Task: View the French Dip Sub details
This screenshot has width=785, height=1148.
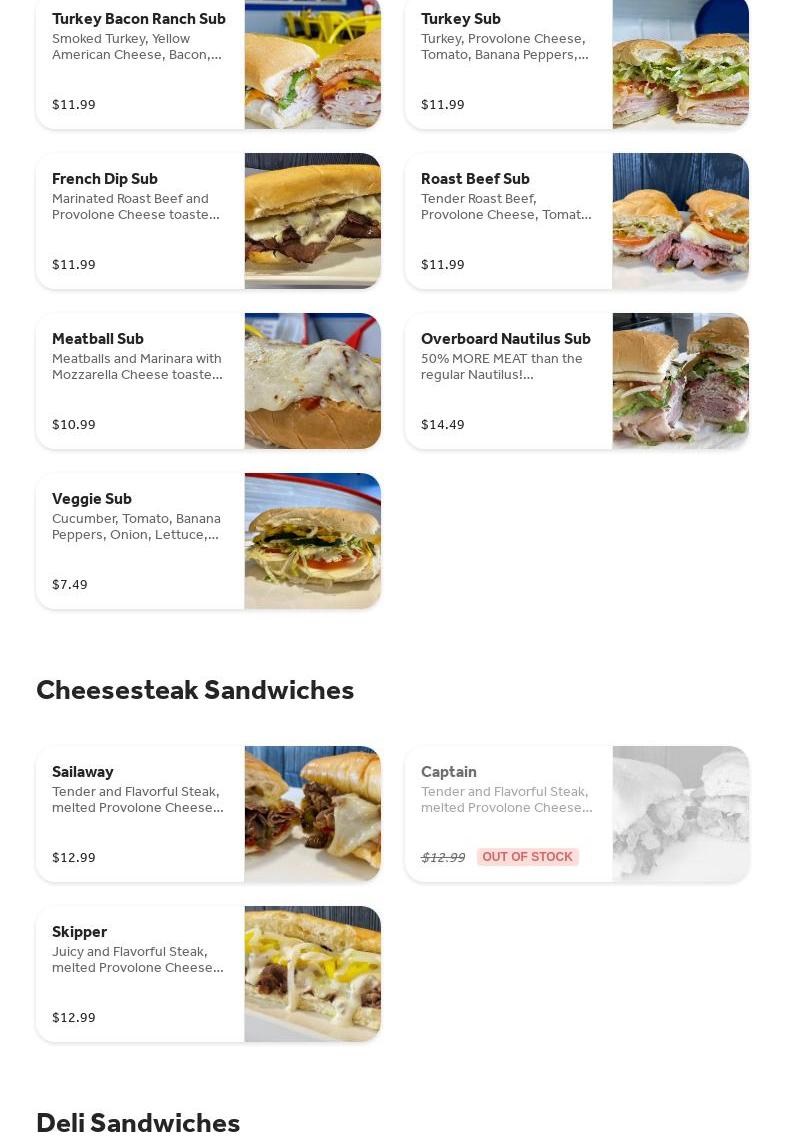Action: [208, 221]
